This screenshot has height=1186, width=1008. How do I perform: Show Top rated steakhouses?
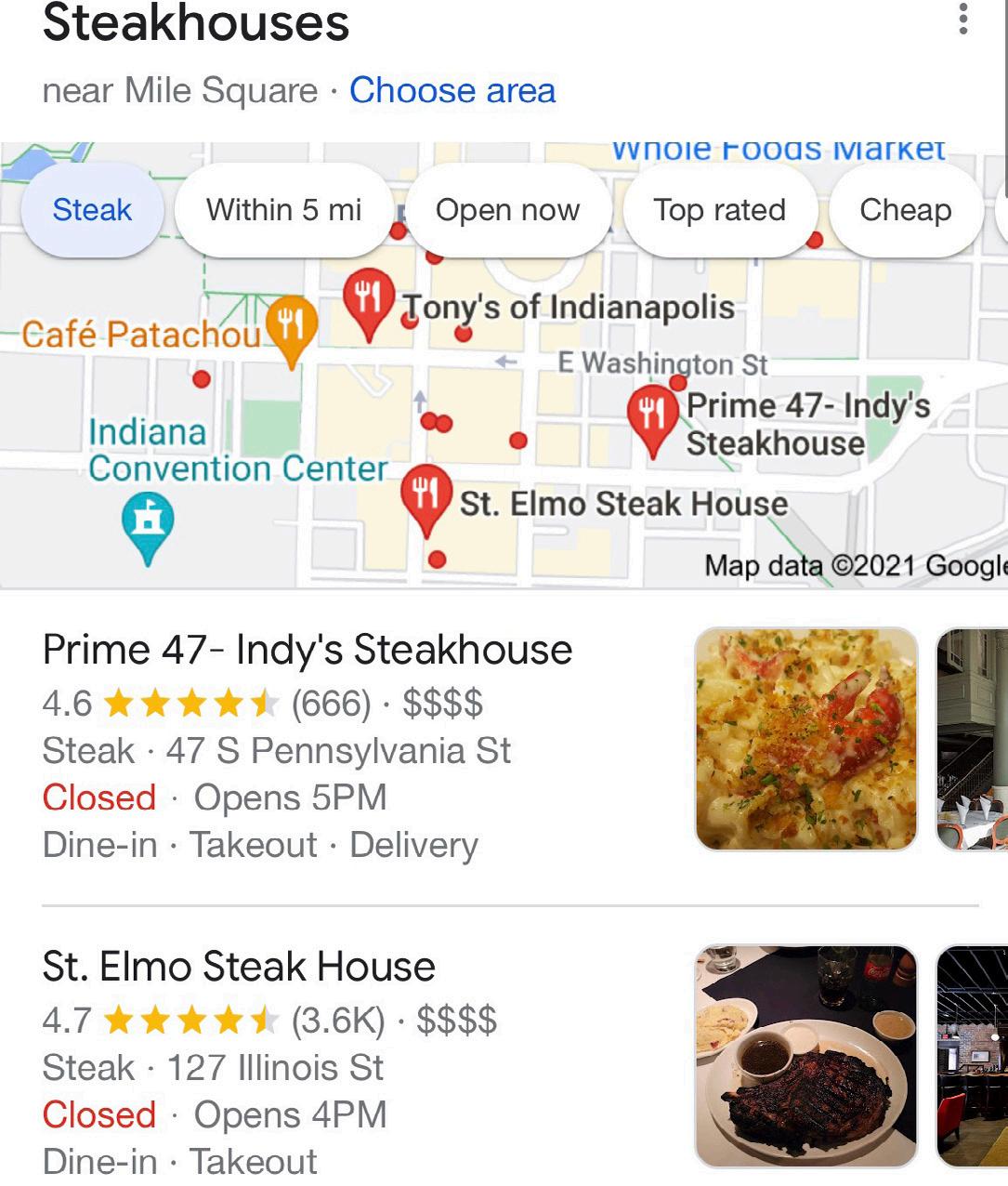719,210
